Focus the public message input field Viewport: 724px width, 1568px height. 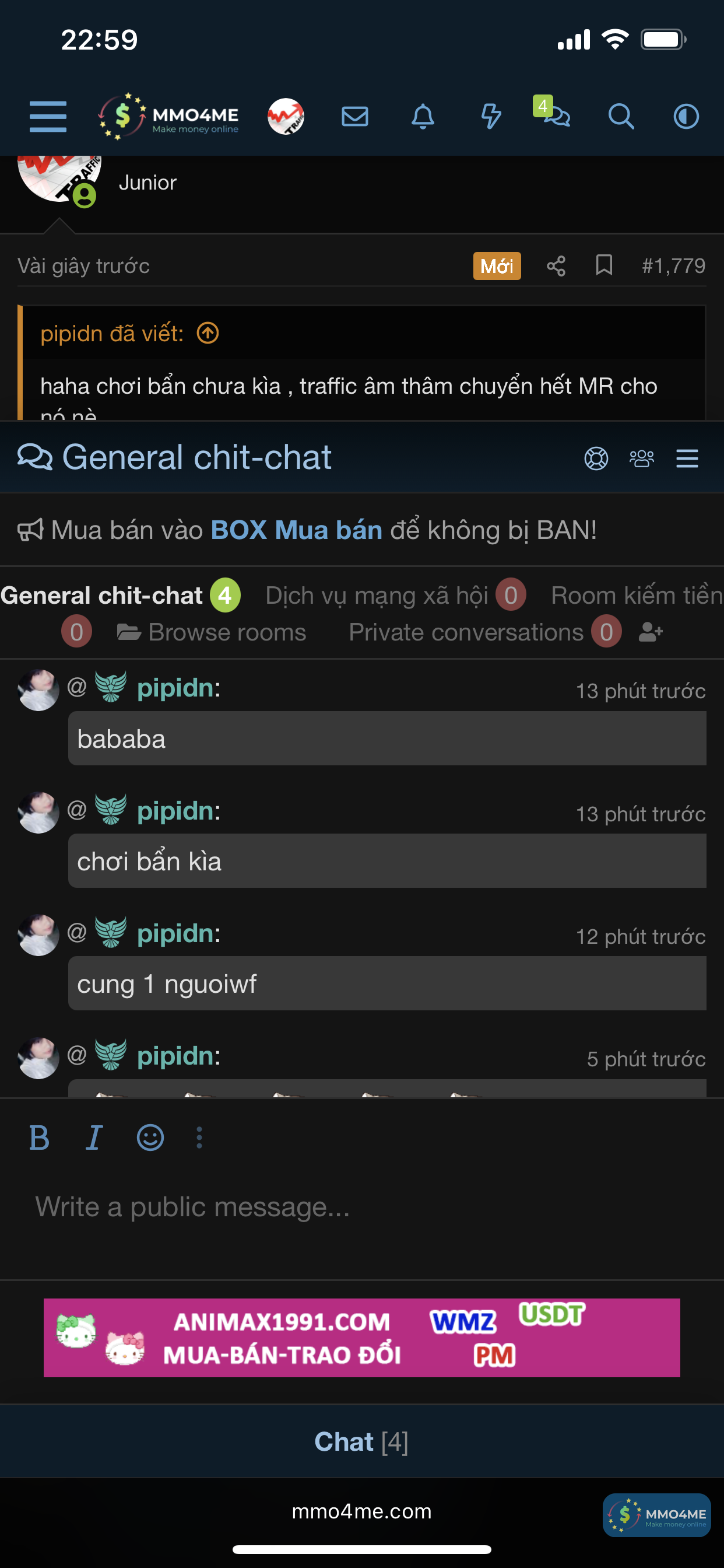coord(362,1206)
